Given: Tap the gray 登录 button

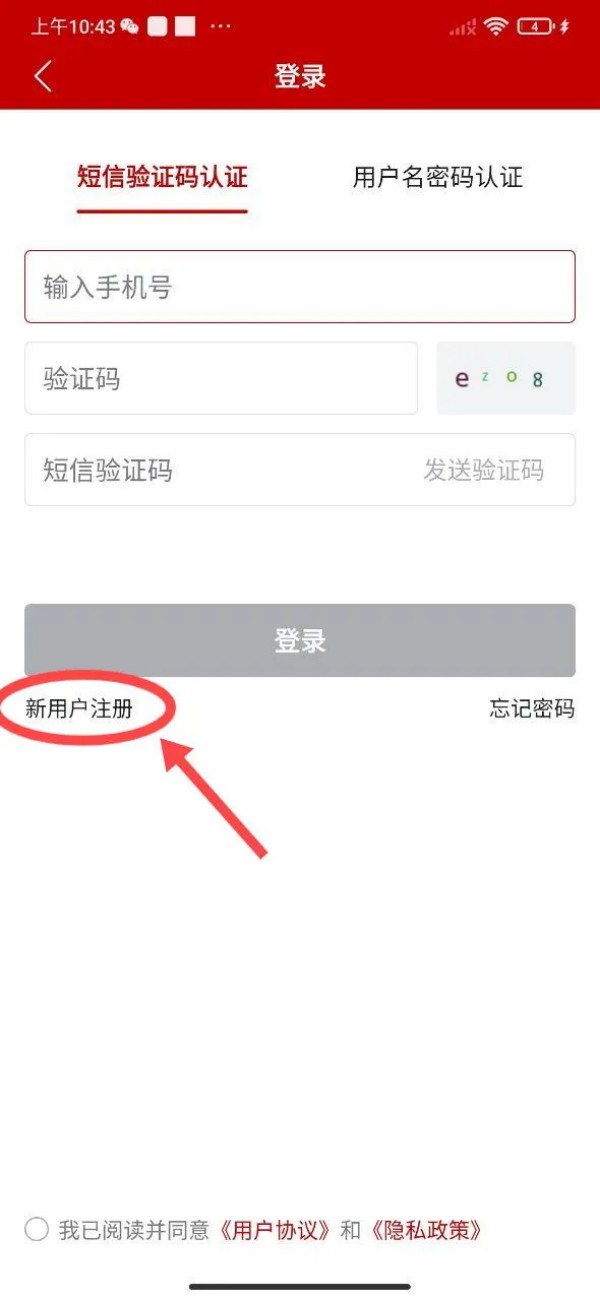Looking at the screenshot, I should [300, 640].
